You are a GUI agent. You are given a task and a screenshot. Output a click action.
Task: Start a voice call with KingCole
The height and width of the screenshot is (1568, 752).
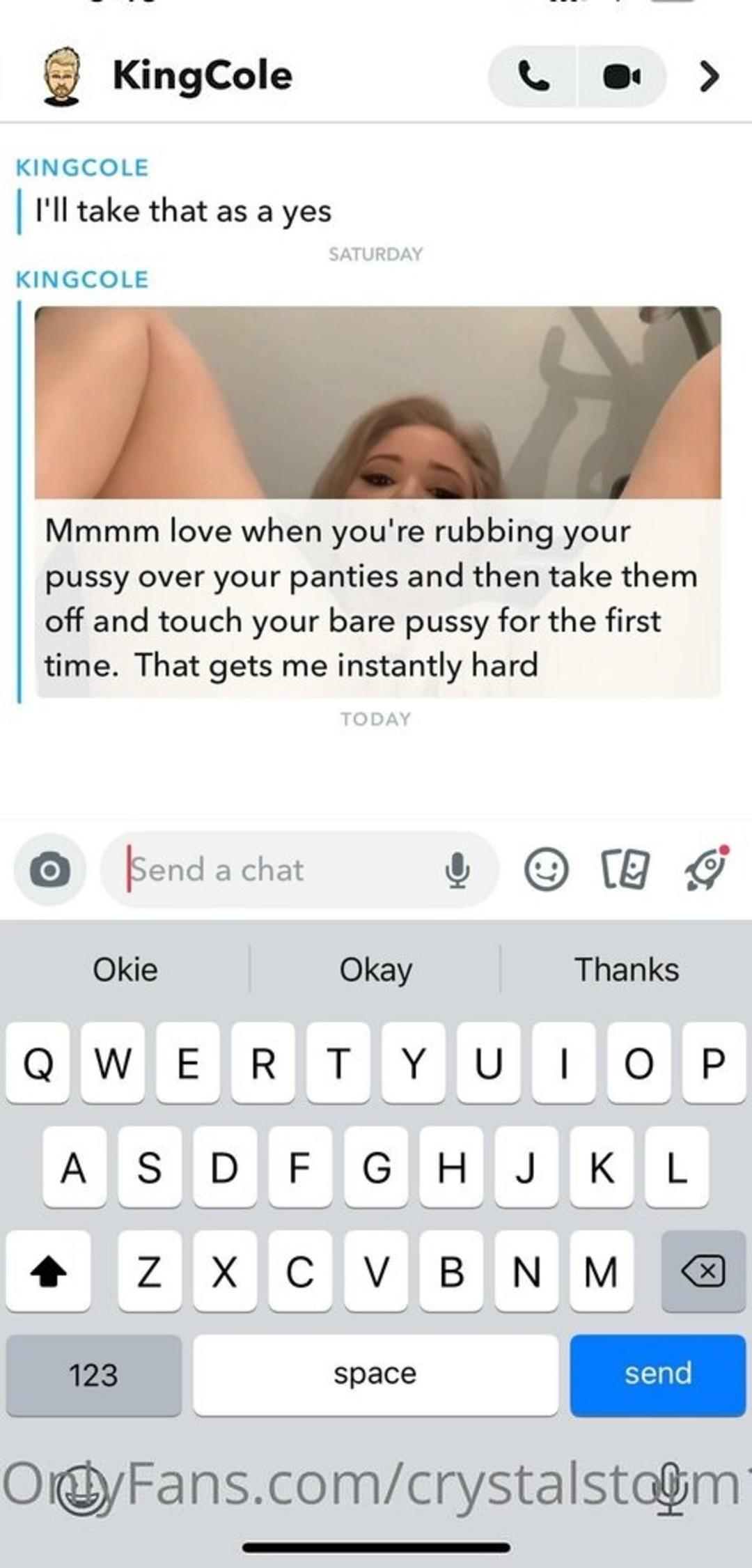[534, 77]
